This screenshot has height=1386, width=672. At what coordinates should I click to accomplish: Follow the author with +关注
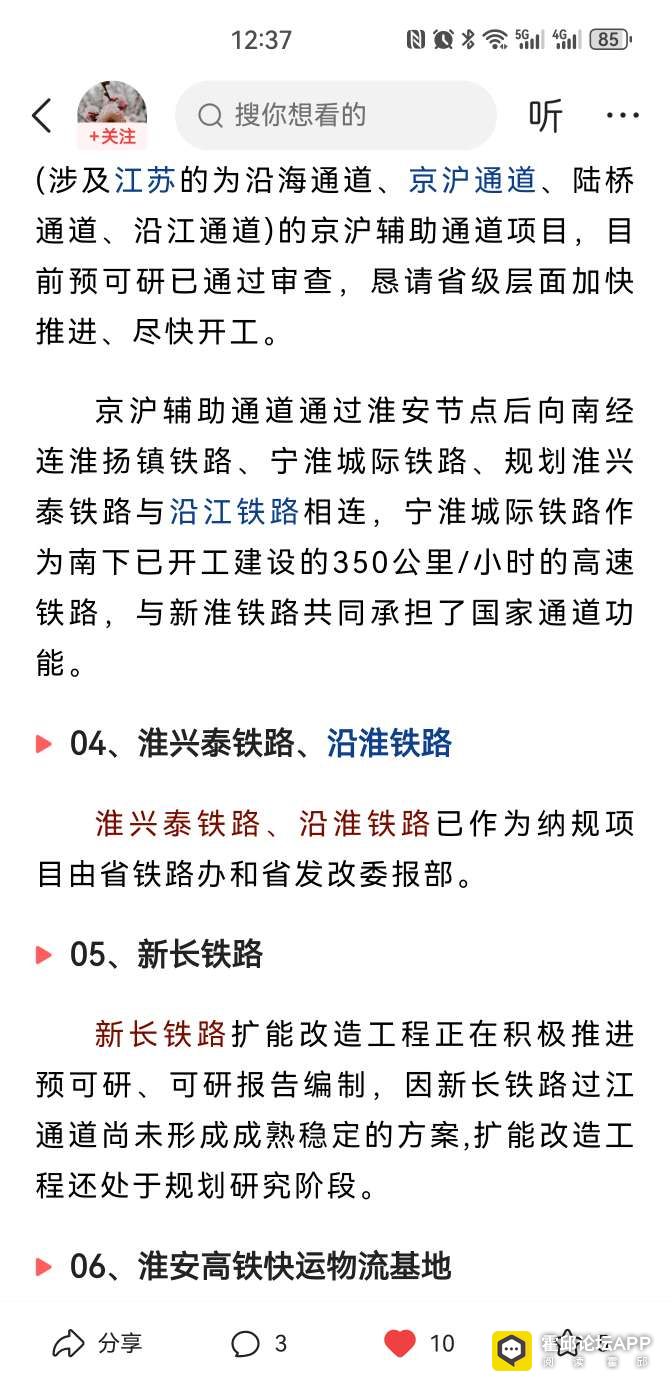point(112,136)
